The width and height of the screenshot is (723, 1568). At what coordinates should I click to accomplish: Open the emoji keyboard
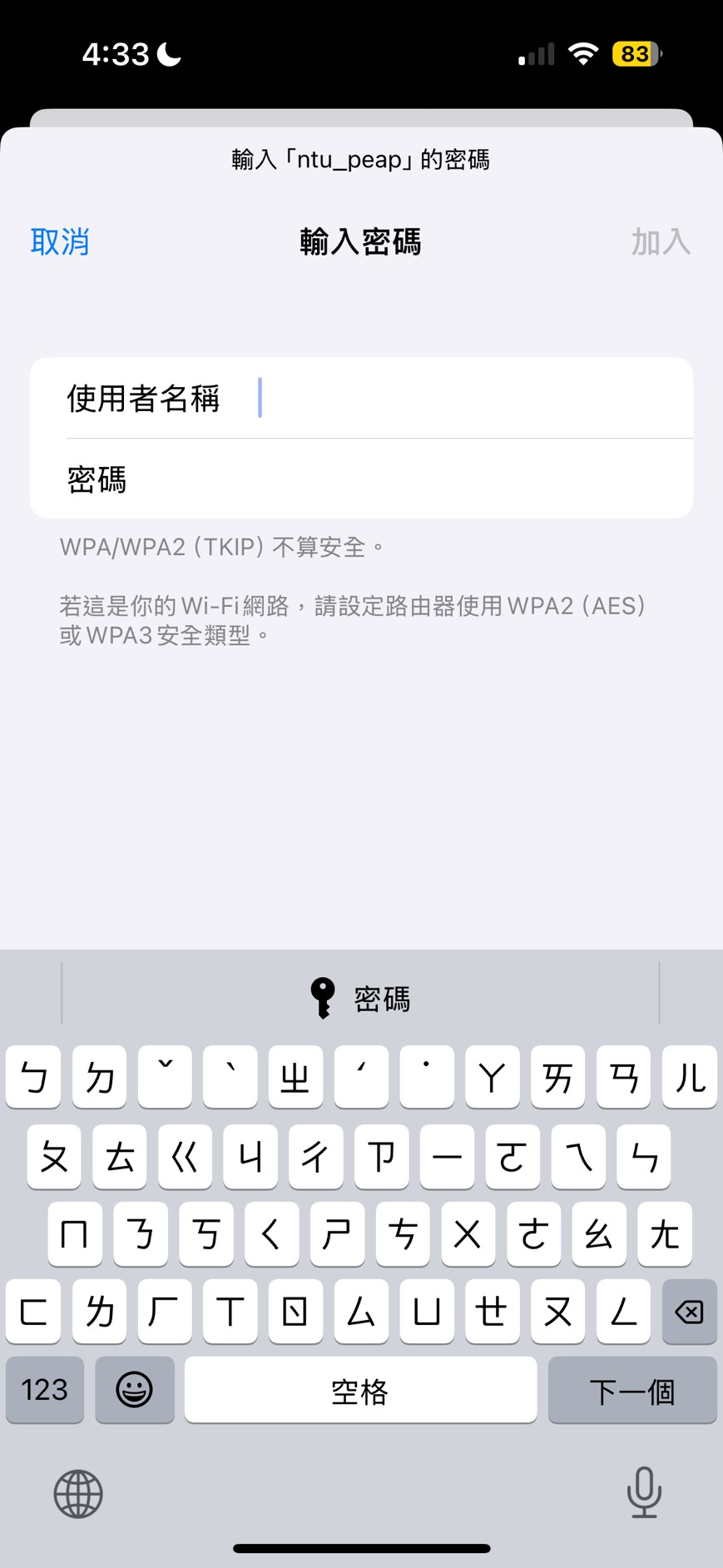134,1389
